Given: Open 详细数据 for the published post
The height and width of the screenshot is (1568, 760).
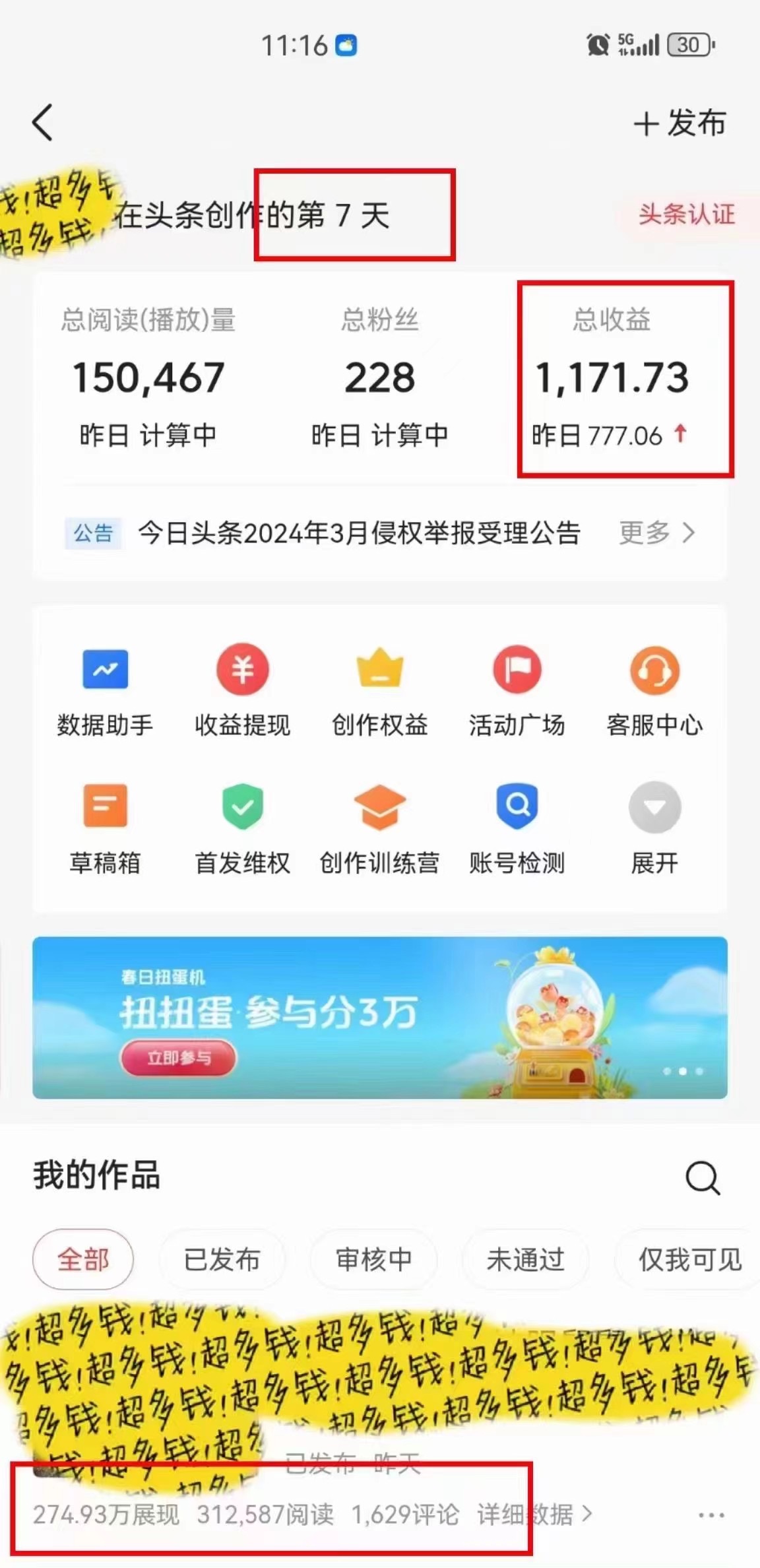Looking at the screenshot, I should [534, 1515].
